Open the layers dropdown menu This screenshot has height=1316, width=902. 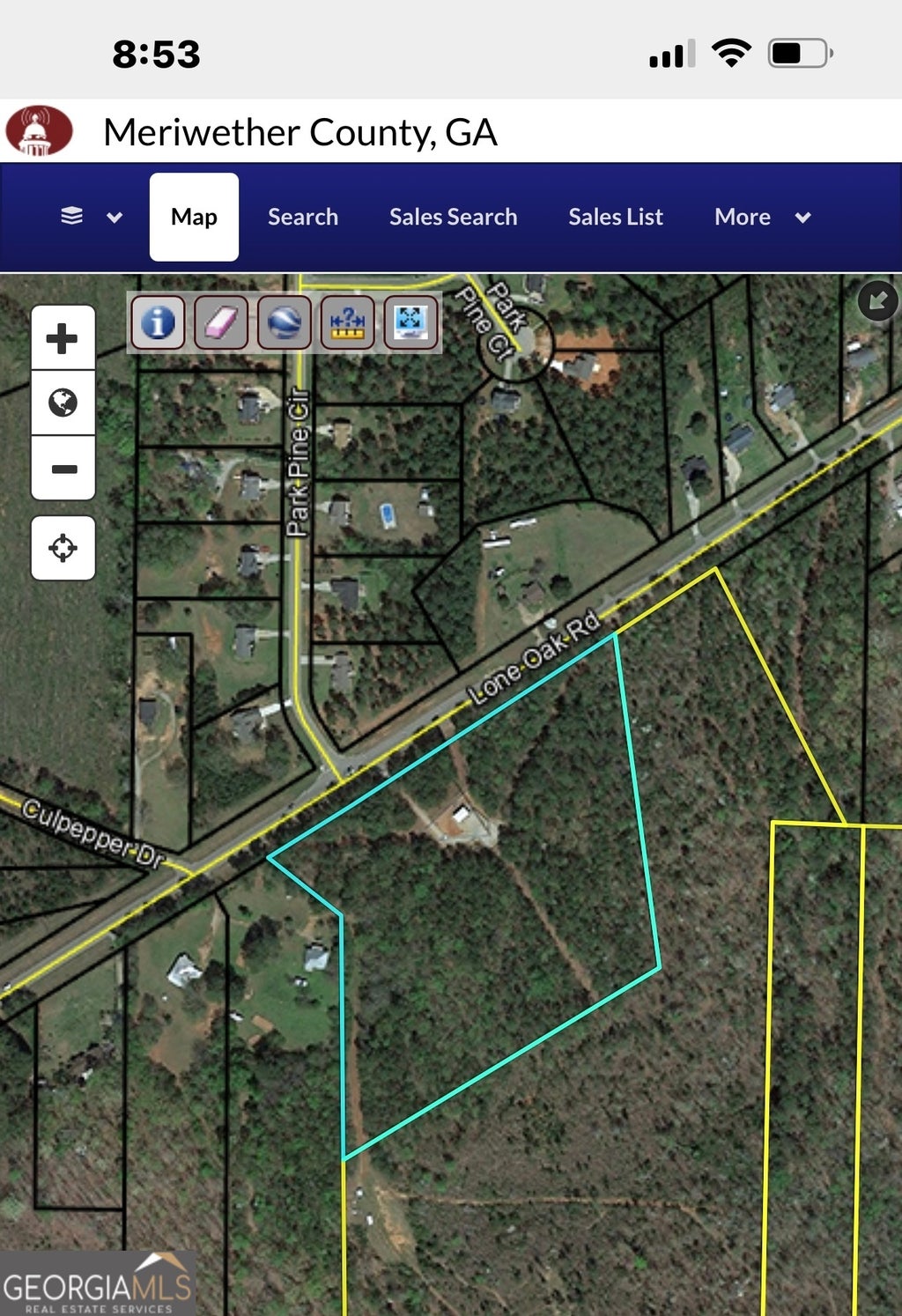(x=90, y=217)
